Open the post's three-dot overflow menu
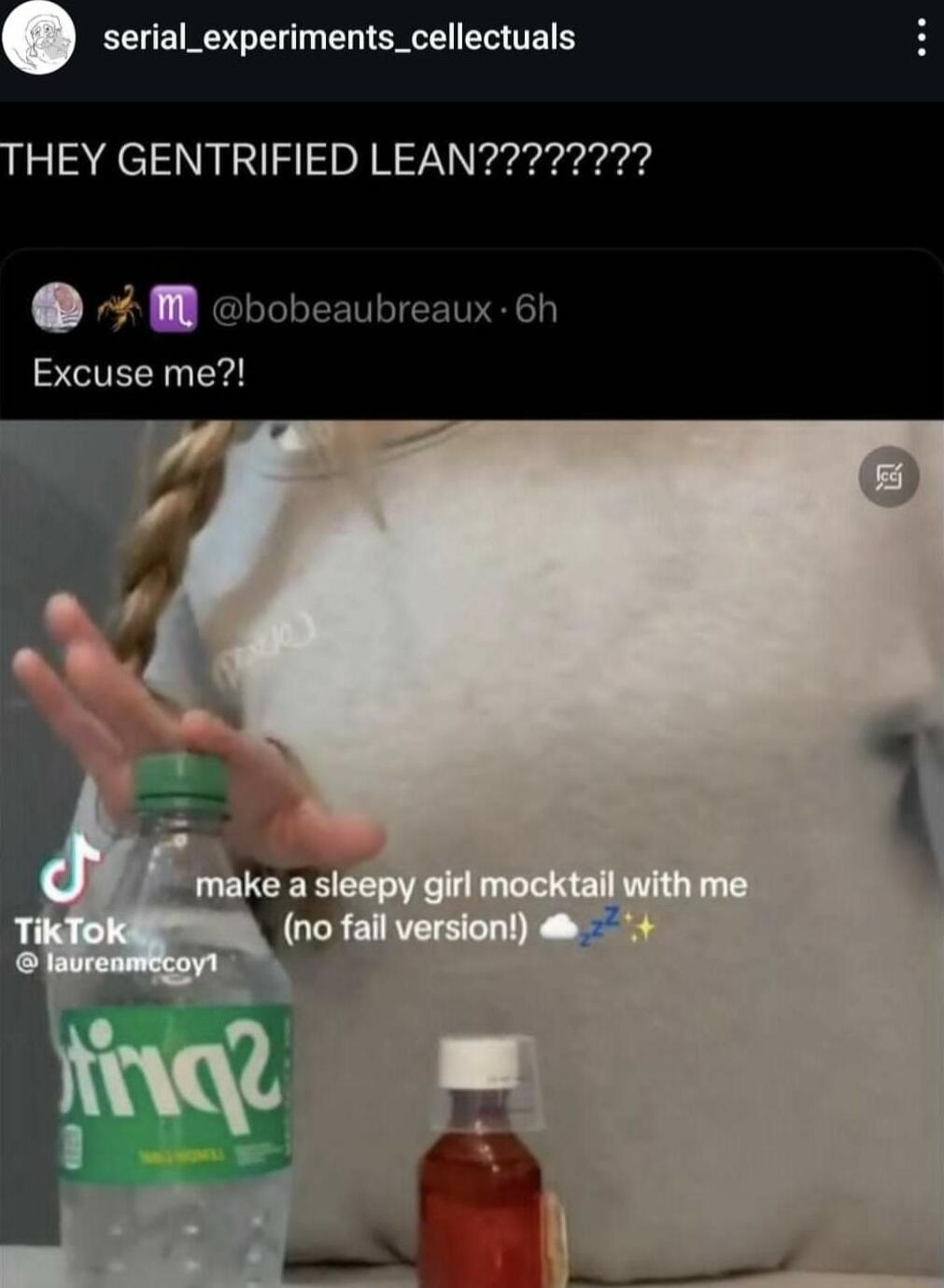 921,38
